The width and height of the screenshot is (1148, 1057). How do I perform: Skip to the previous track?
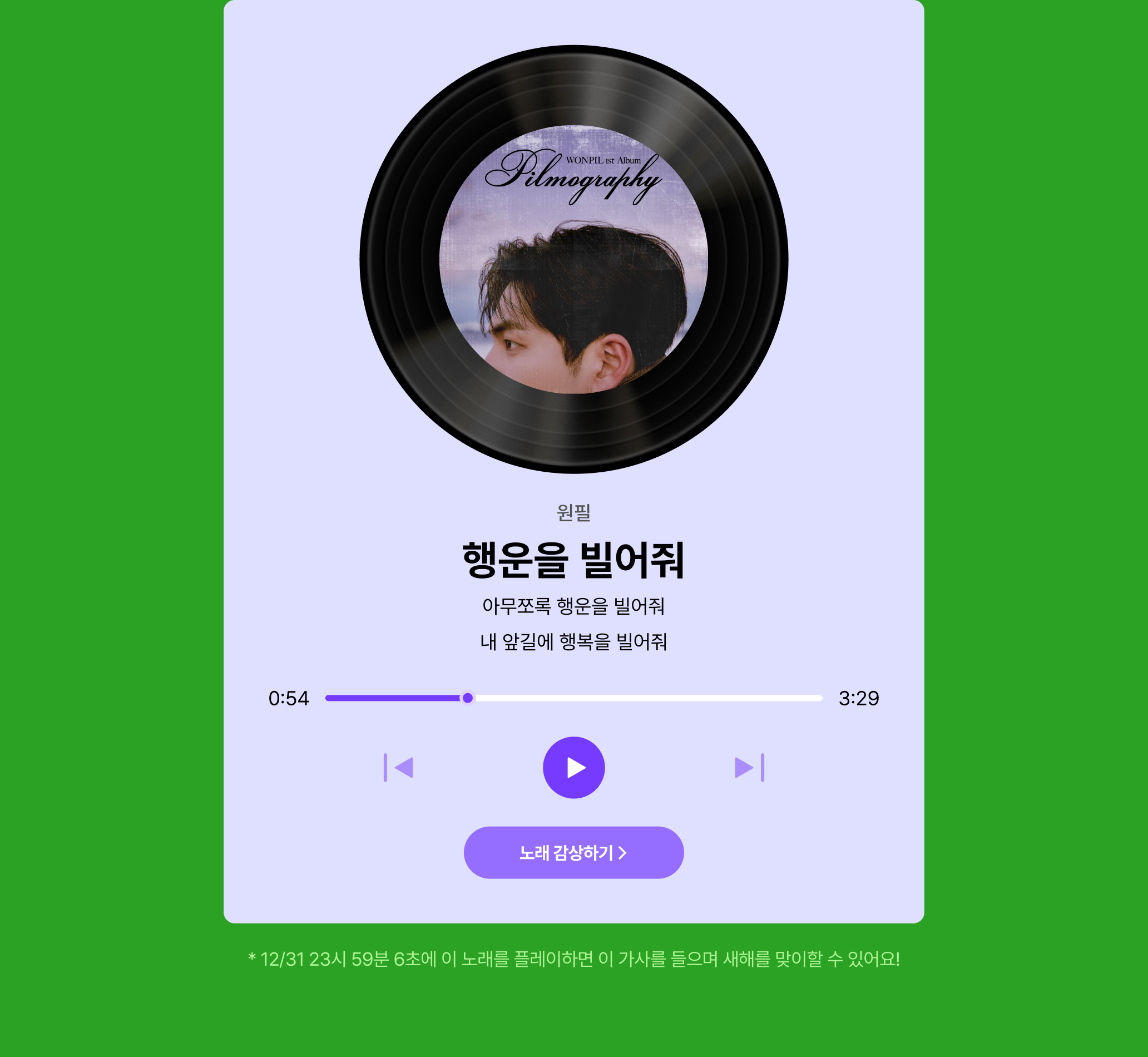pos(398,768)
